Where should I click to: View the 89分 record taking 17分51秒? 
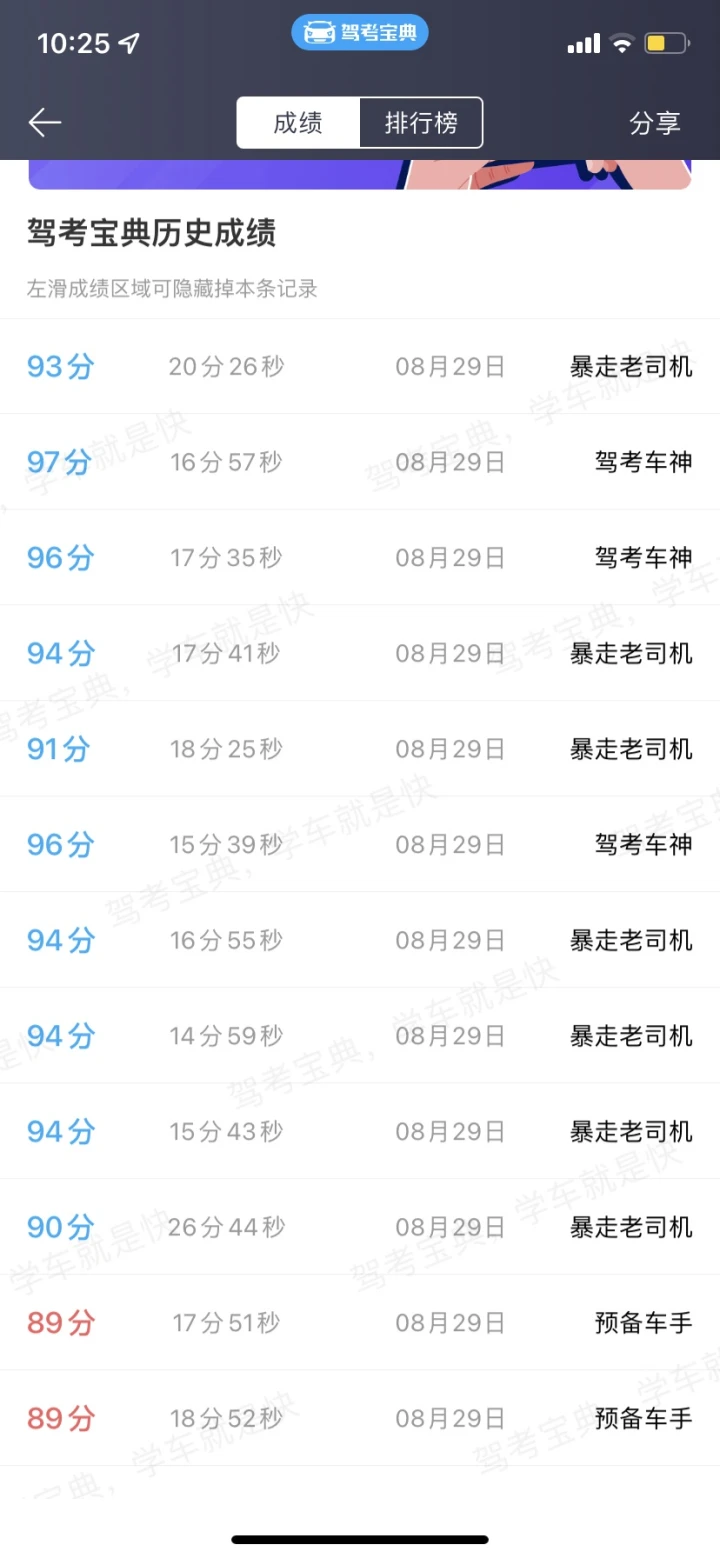pos(360,1323)
